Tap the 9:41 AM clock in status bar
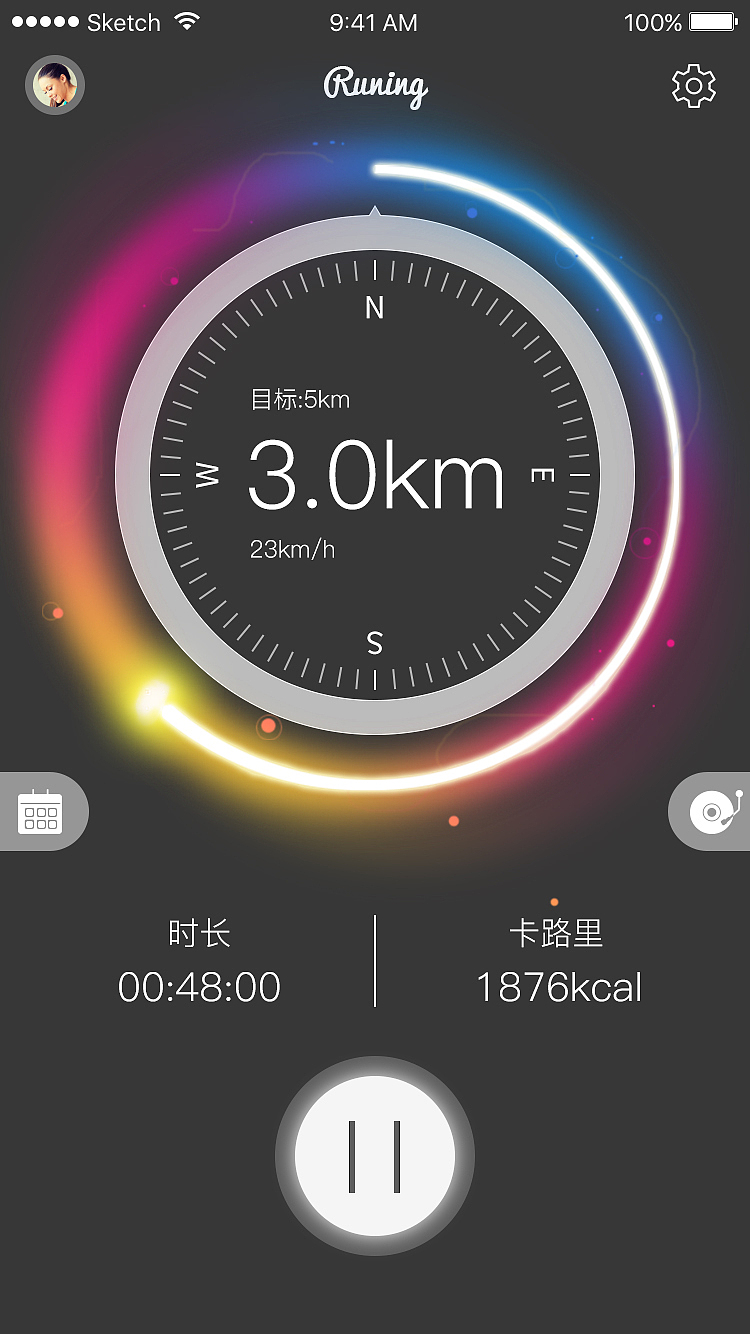 click(x=375, y=22)
